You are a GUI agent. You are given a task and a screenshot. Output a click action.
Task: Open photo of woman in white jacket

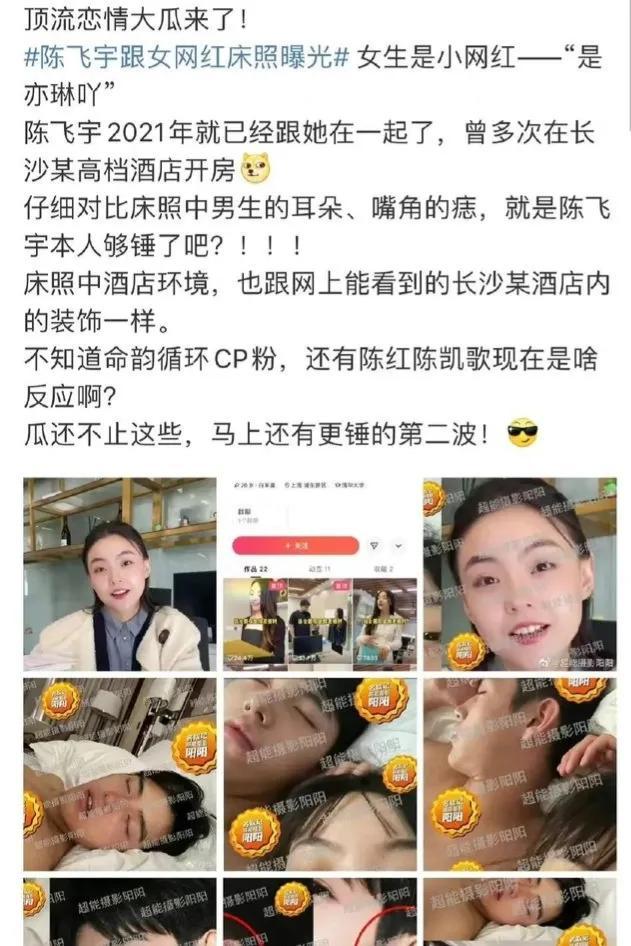point(119,574)
